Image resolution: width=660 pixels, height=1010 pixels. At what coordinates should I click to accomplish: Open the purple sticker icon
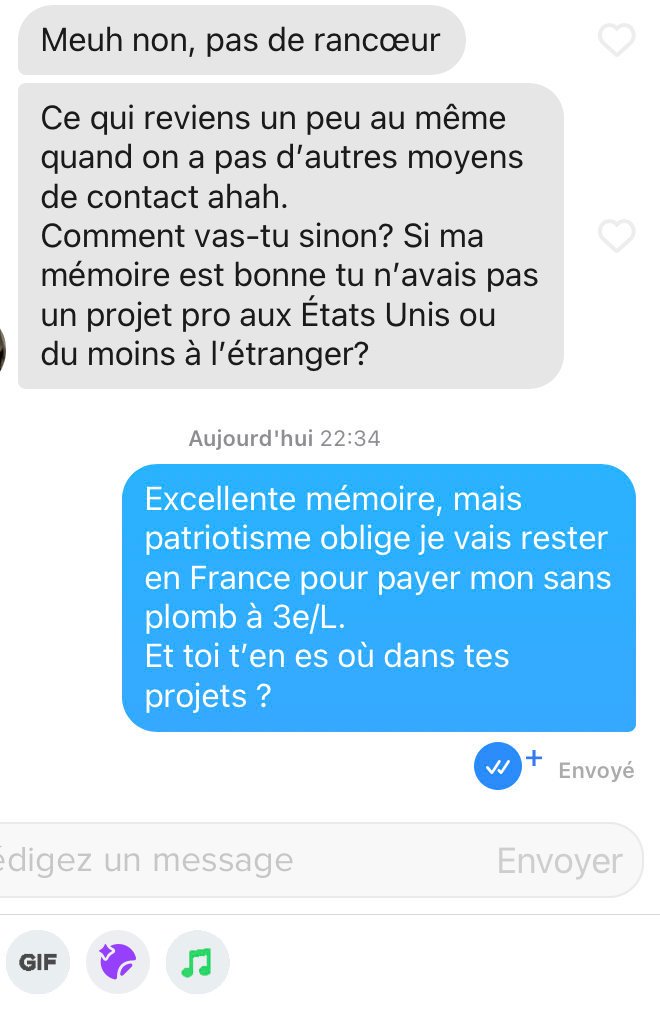(x=118, y=963)
